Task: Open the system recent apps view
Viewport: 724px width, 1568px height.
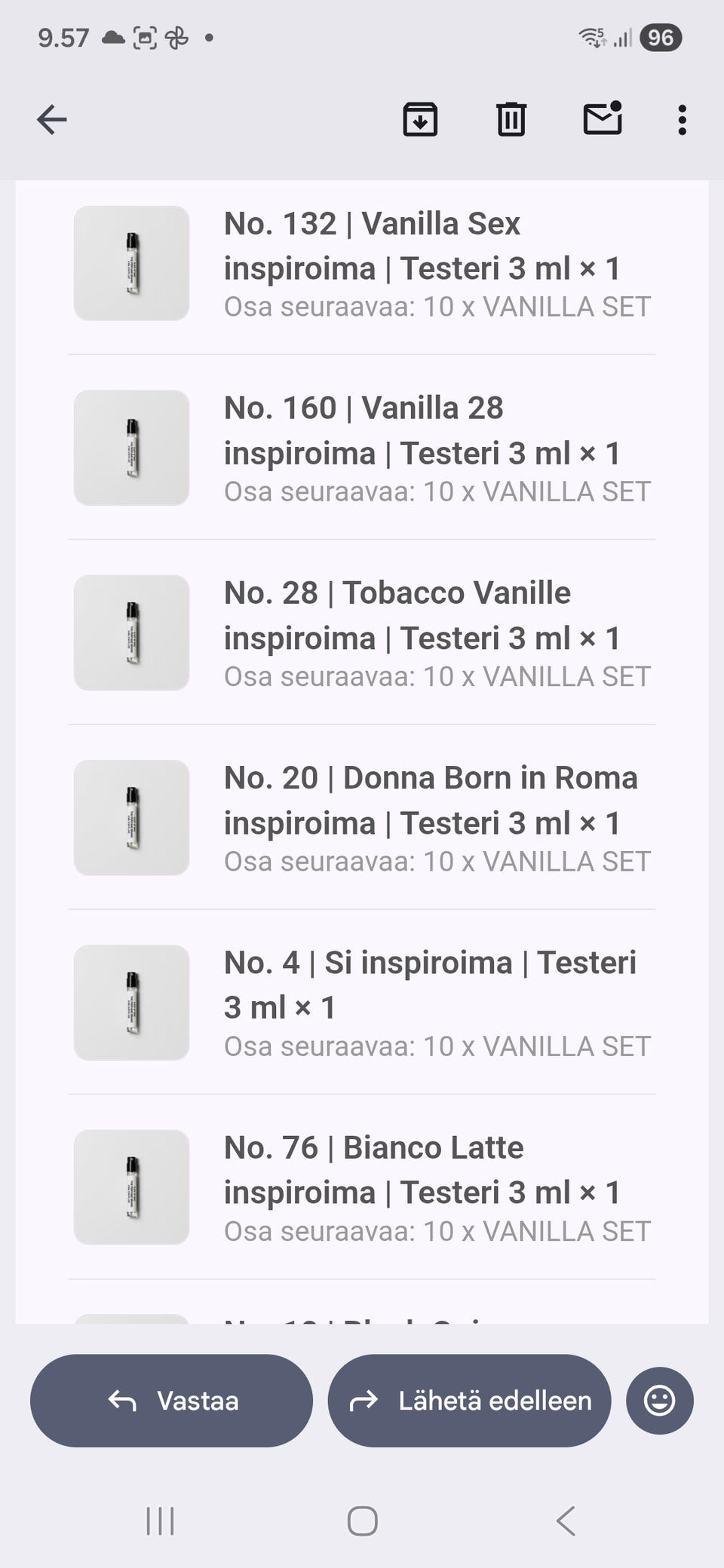Action: pyautogui.click(x=160, y=1521)
